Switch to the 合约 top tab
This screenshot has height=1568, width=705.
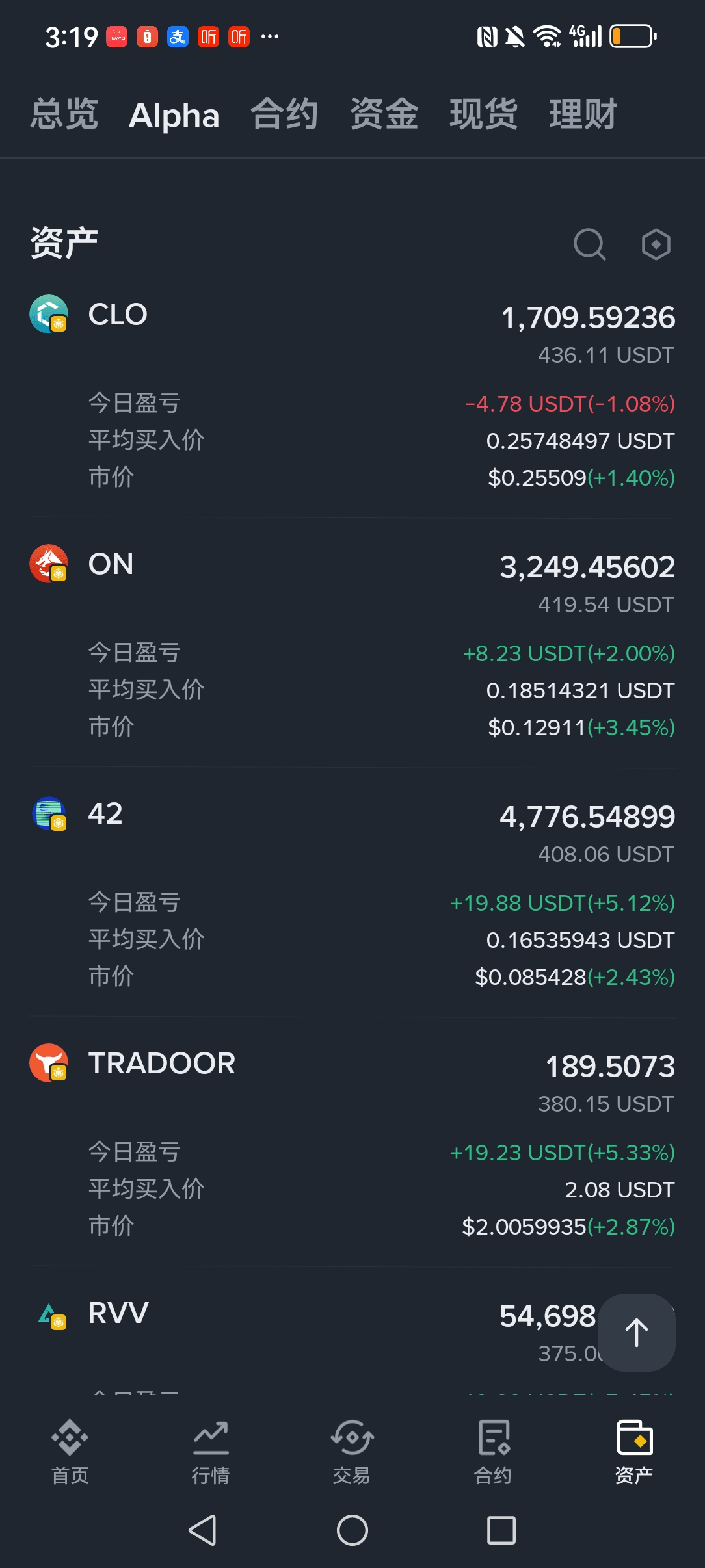click(284, 114)
